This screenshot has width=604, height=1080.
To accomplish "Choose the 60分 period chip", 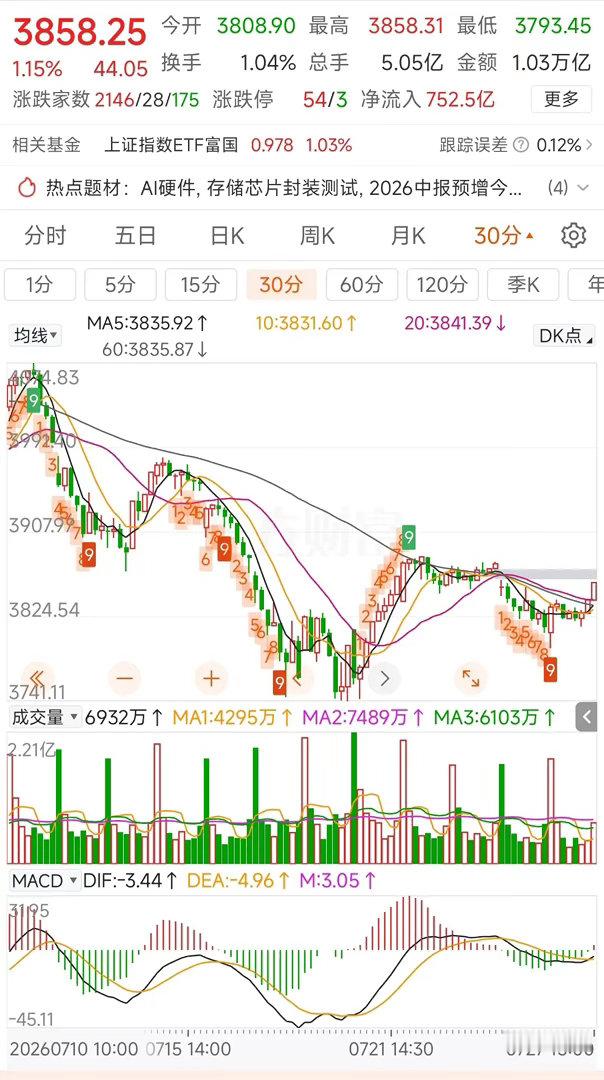I will (362, 284).
